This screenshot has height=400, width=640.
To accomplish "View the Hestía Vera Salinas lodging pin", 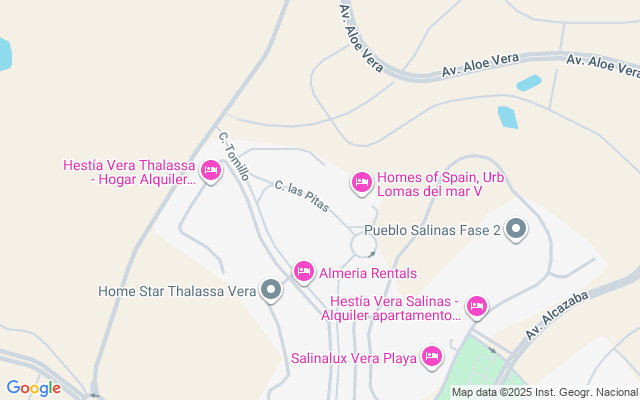I will click(x=476, y=306).
